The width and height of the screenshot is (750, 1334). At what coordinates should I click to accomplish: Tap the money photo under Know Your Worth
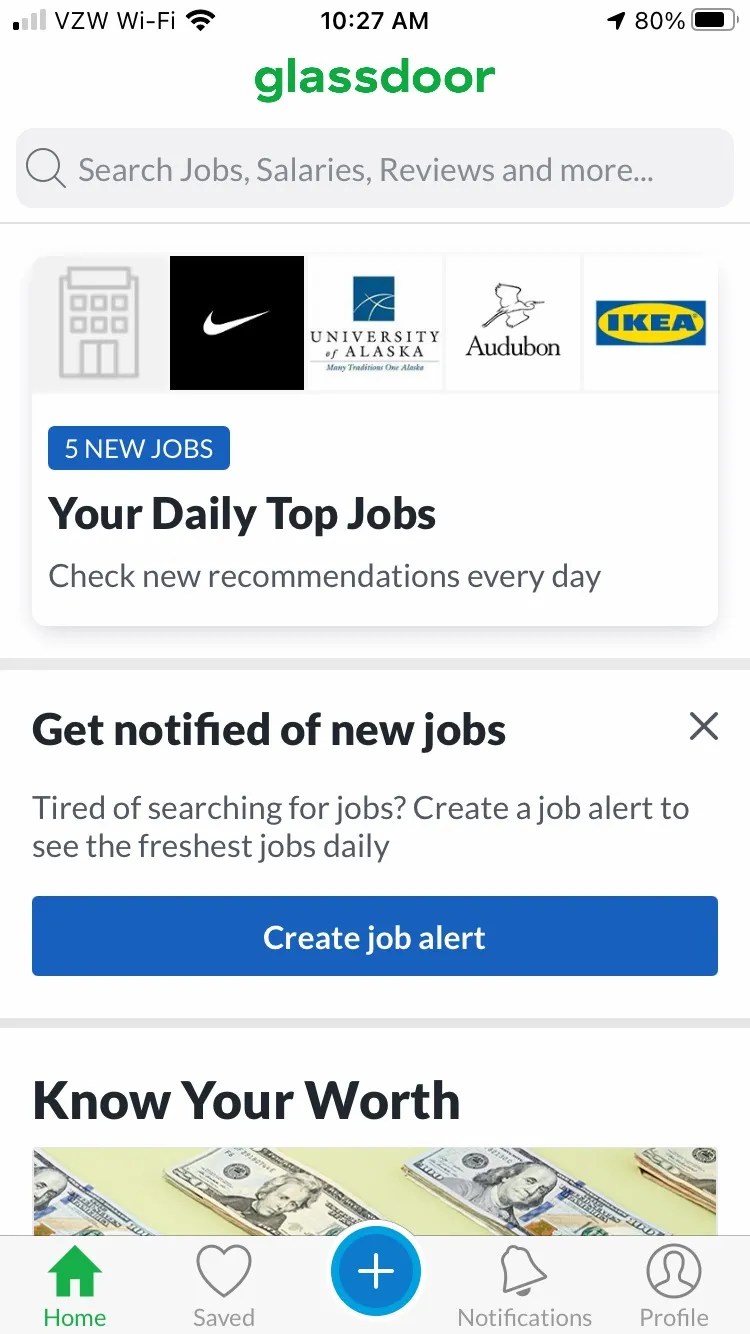tap(374, 1190)
